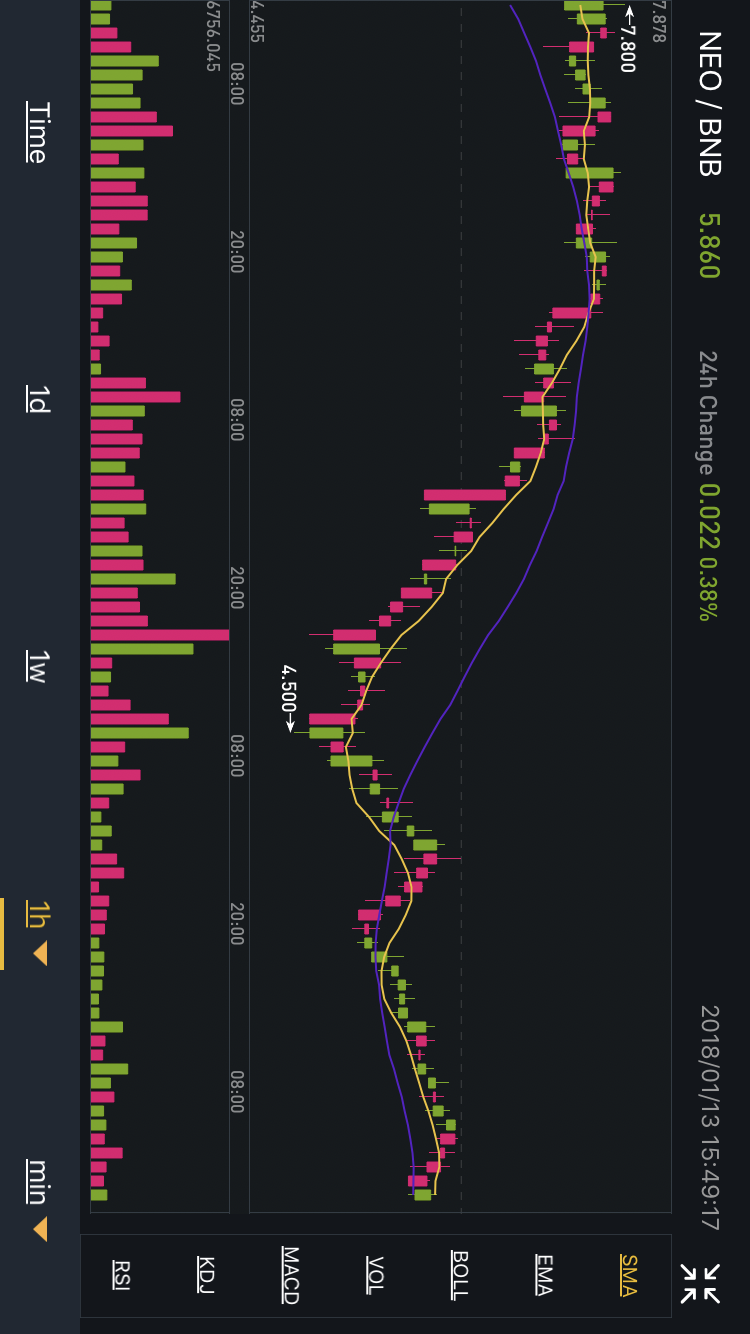Switch sub-chart to RSI
Image resolution: width=750 pixels, height=1334 pixels.
(x=121, y=1274)
